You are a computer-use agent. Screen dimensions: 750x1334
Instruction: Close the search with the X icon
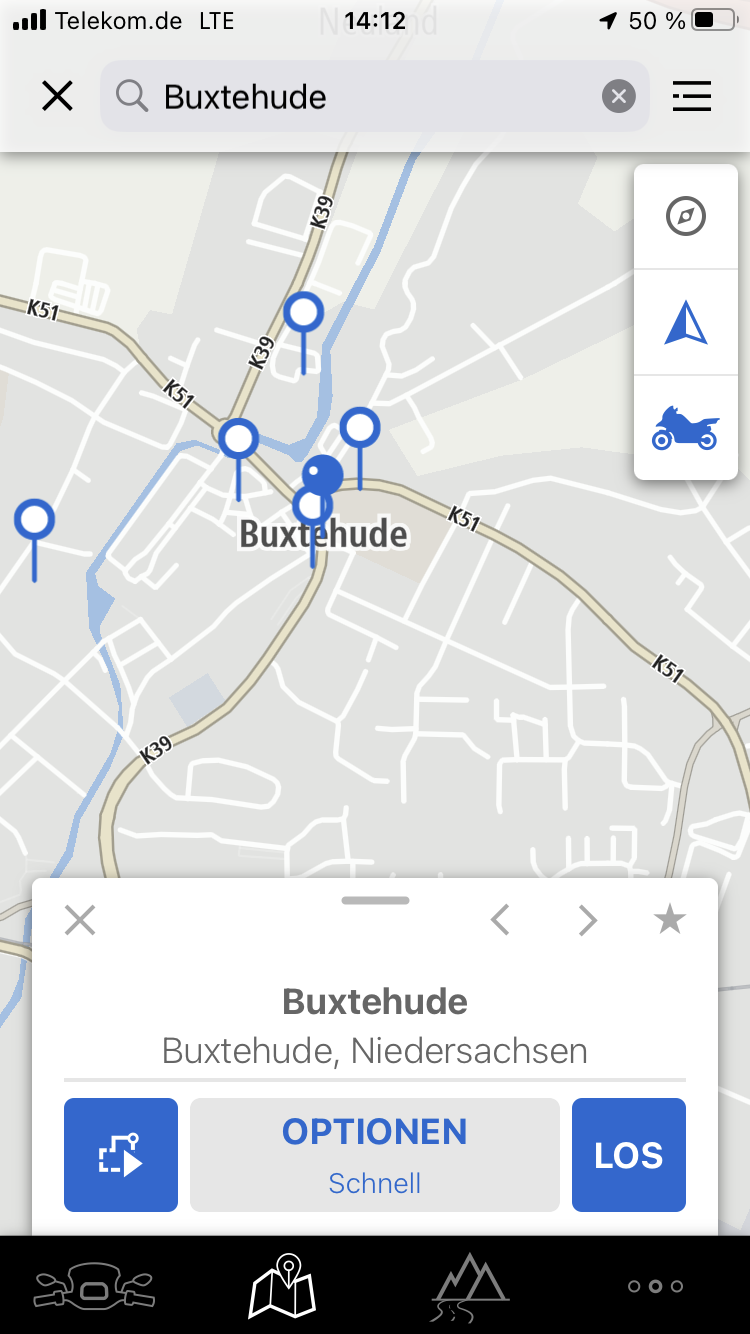click(x=58, y=96)
